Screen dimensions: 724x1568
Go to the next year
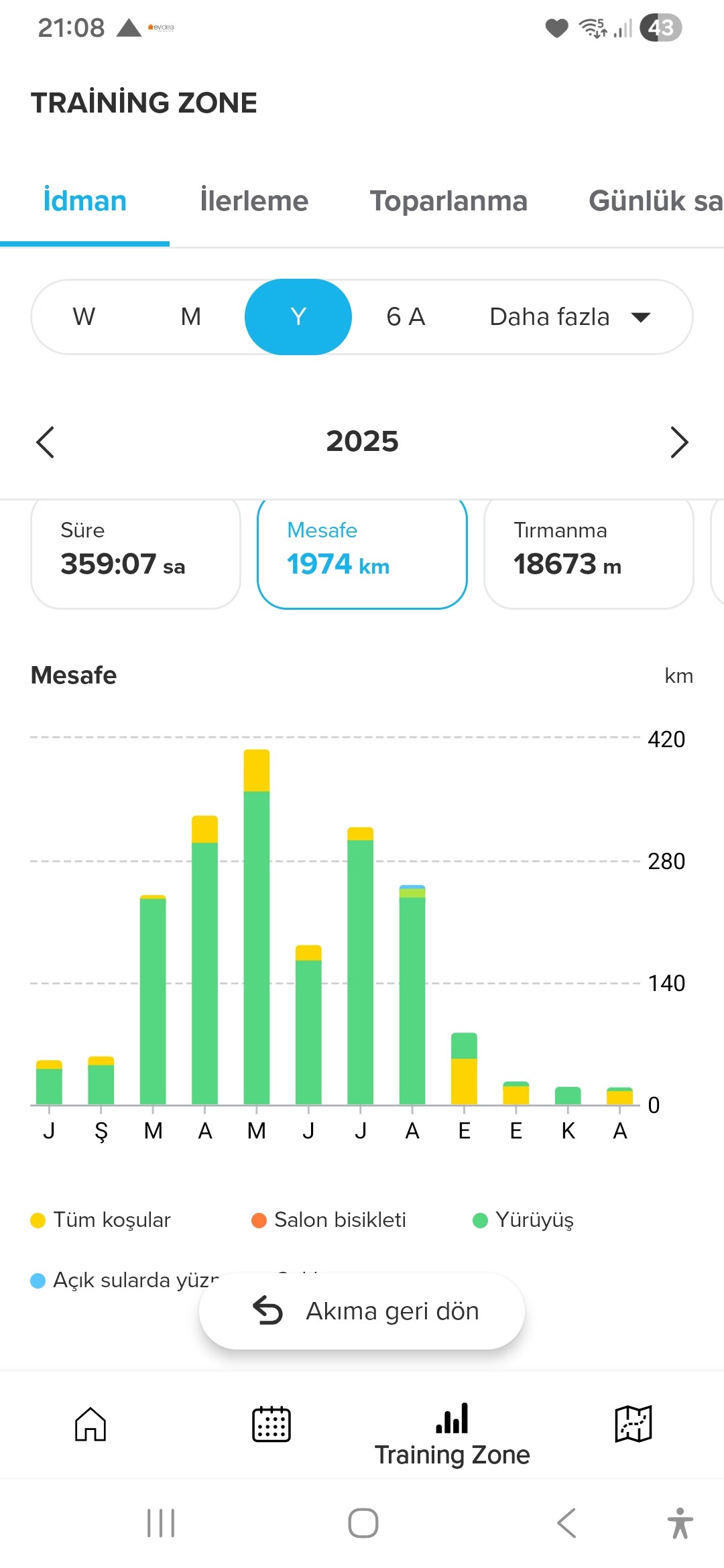click(x=679, y=442)
